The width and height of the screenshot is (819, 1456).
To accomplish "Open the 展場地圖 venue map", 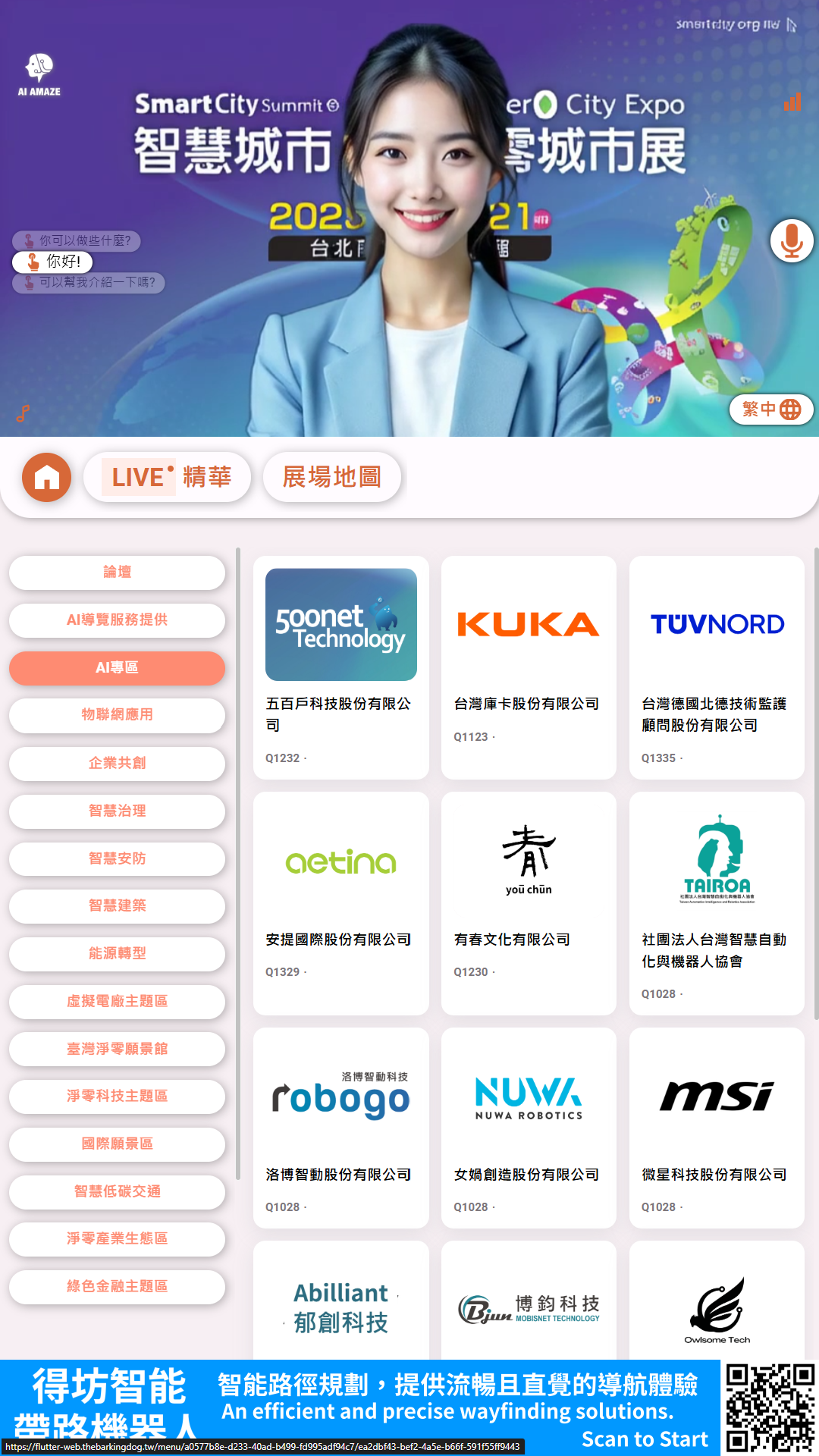I will (x=332, y=478).
